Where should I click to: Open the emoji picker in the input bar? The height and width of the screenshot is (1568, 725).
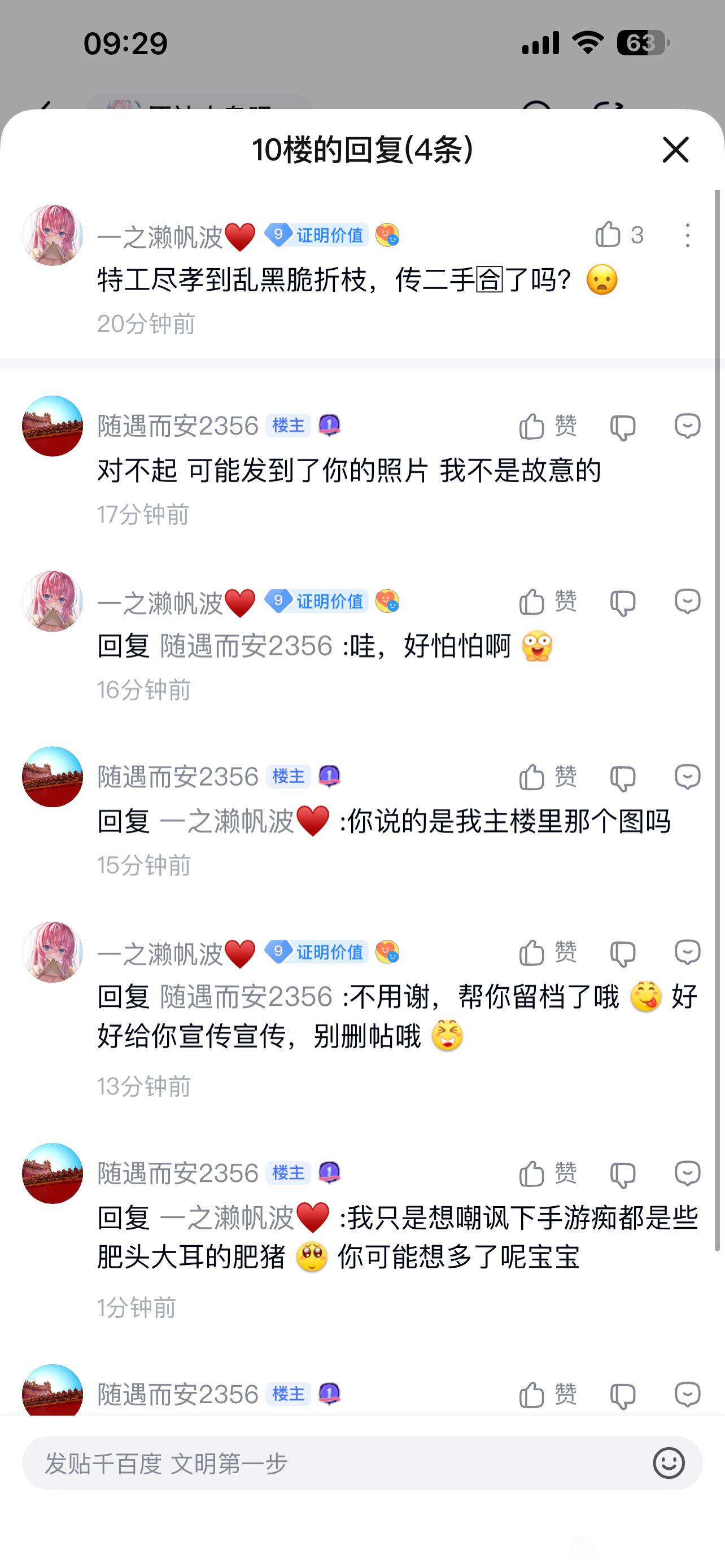click(669, 1464)
